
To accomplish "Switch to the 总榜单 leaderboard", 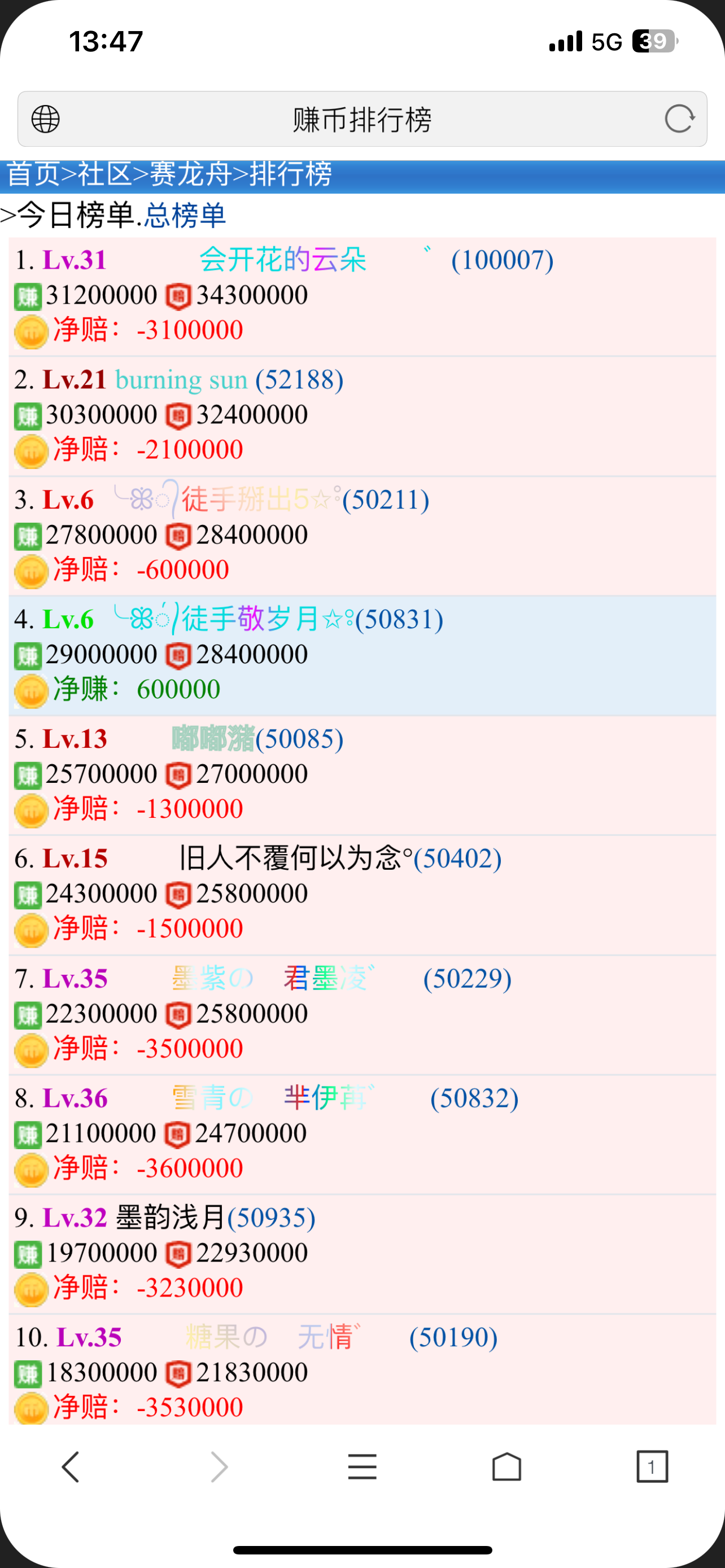I will click(185, 215).
